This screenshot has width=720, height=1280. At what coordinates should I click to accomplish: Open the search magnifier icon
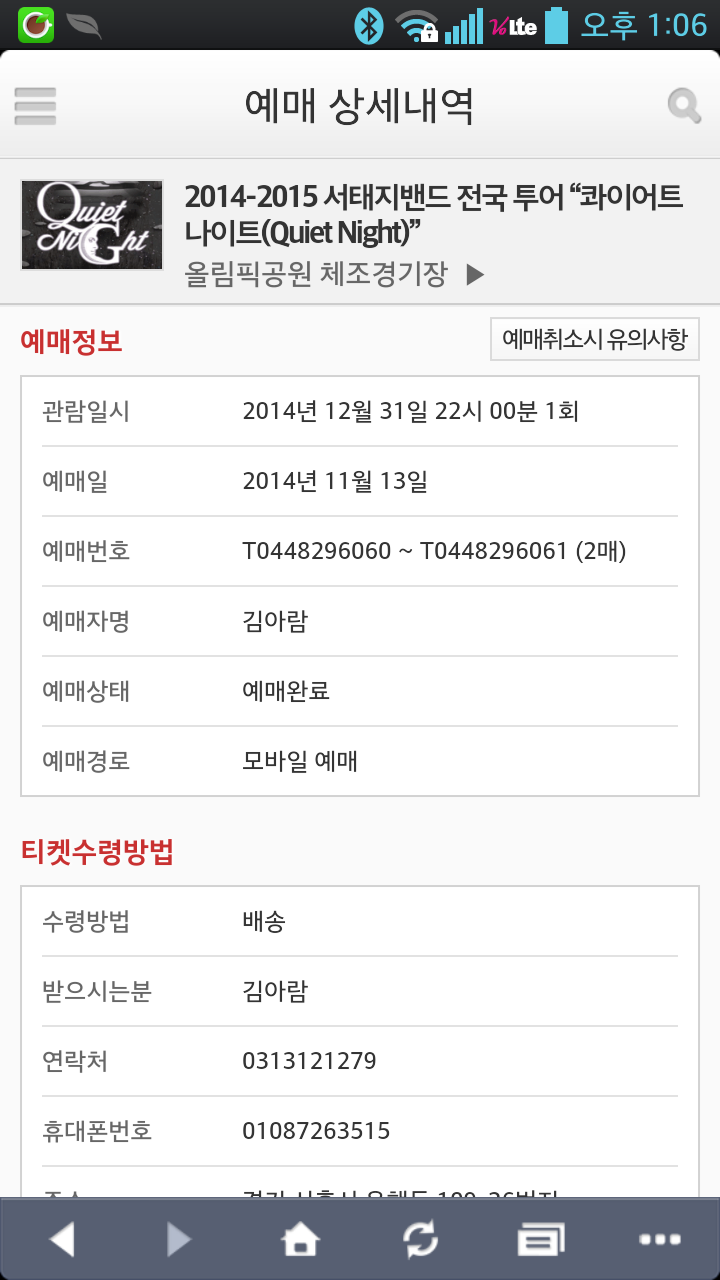684,106
